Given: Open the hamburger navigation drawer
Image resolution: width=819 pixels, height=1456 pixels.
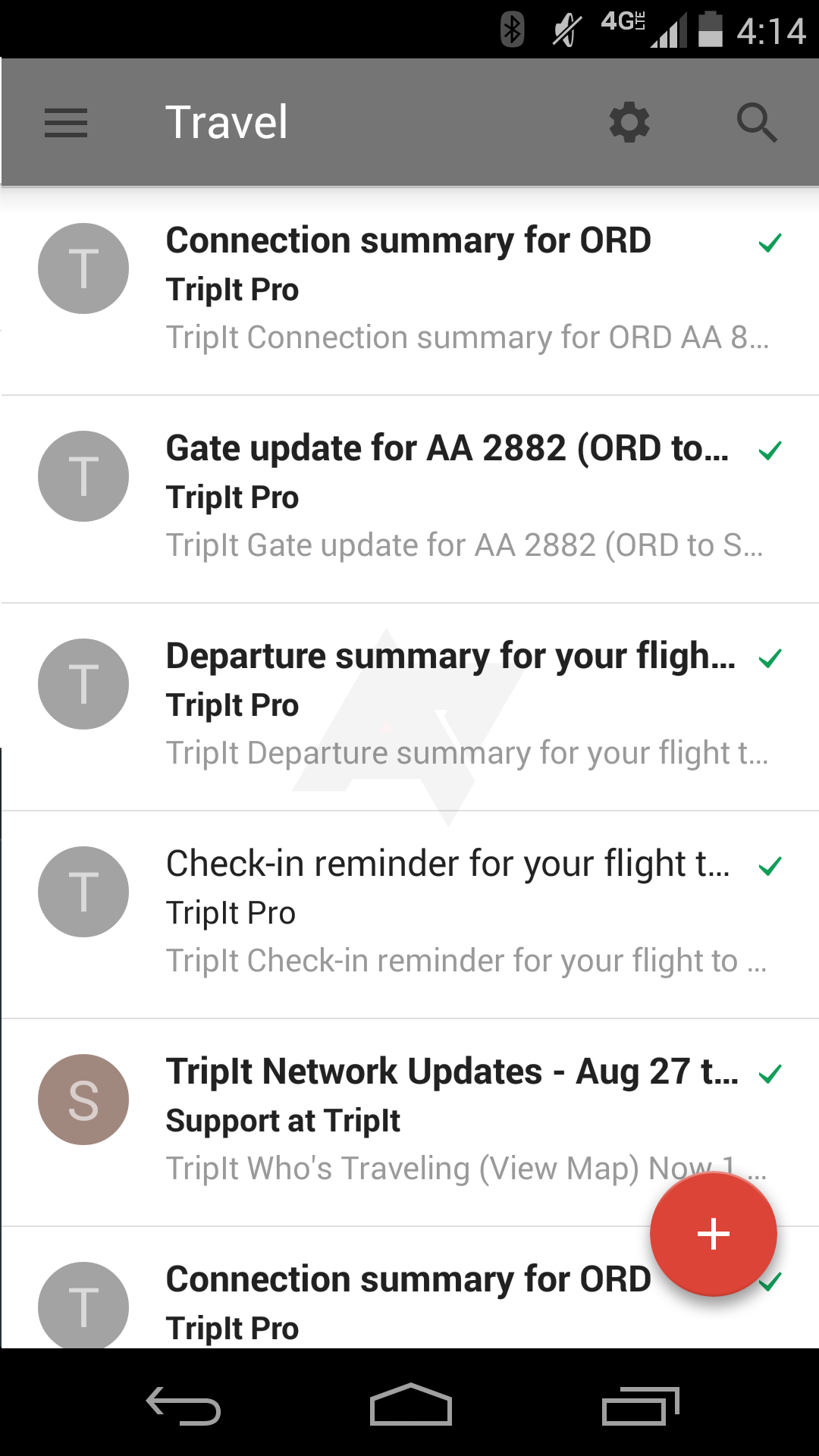Looking at the screenshot, I should coord(66,123).
